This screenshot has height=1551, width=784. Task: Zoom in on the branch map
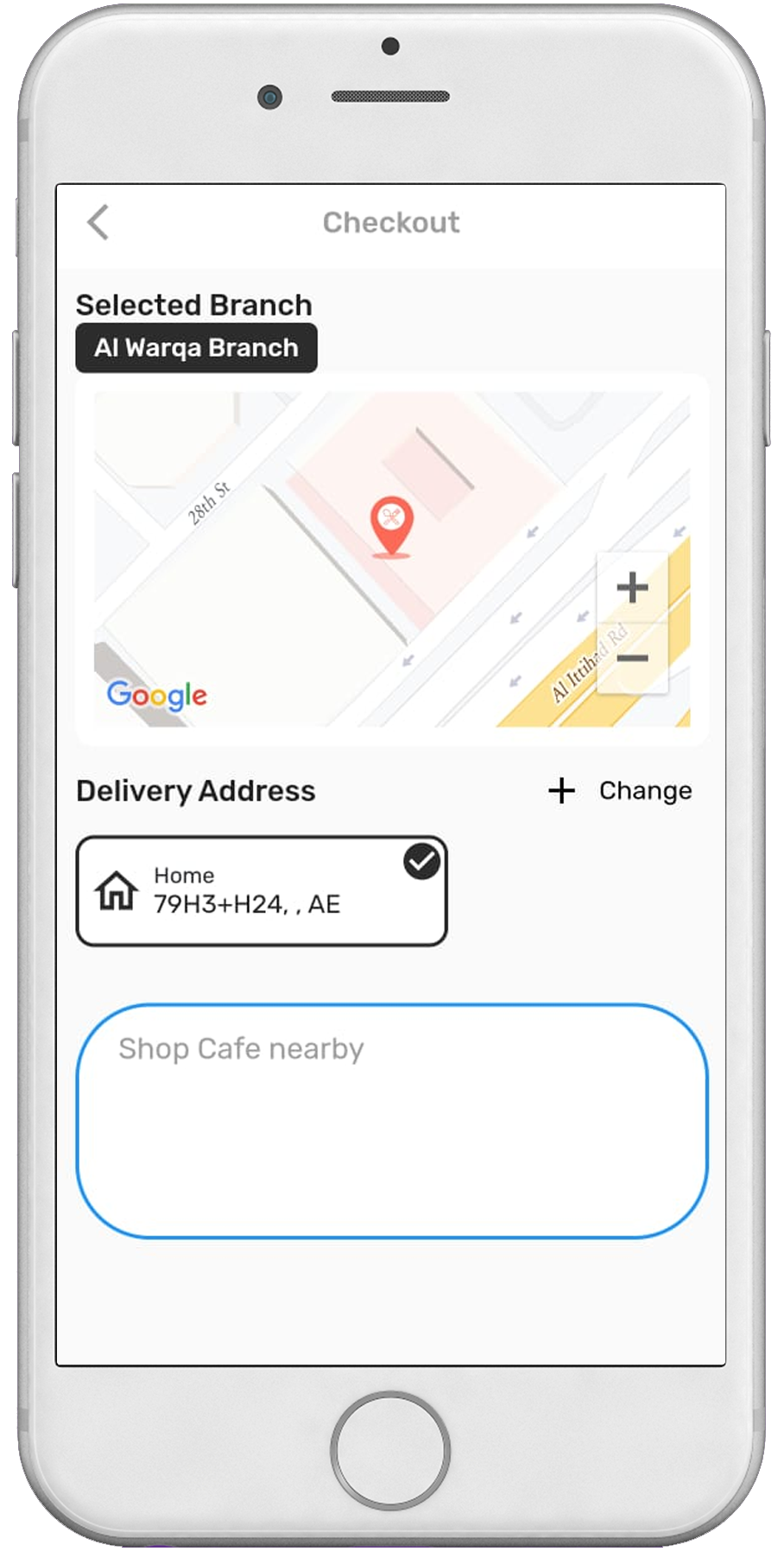632,587
